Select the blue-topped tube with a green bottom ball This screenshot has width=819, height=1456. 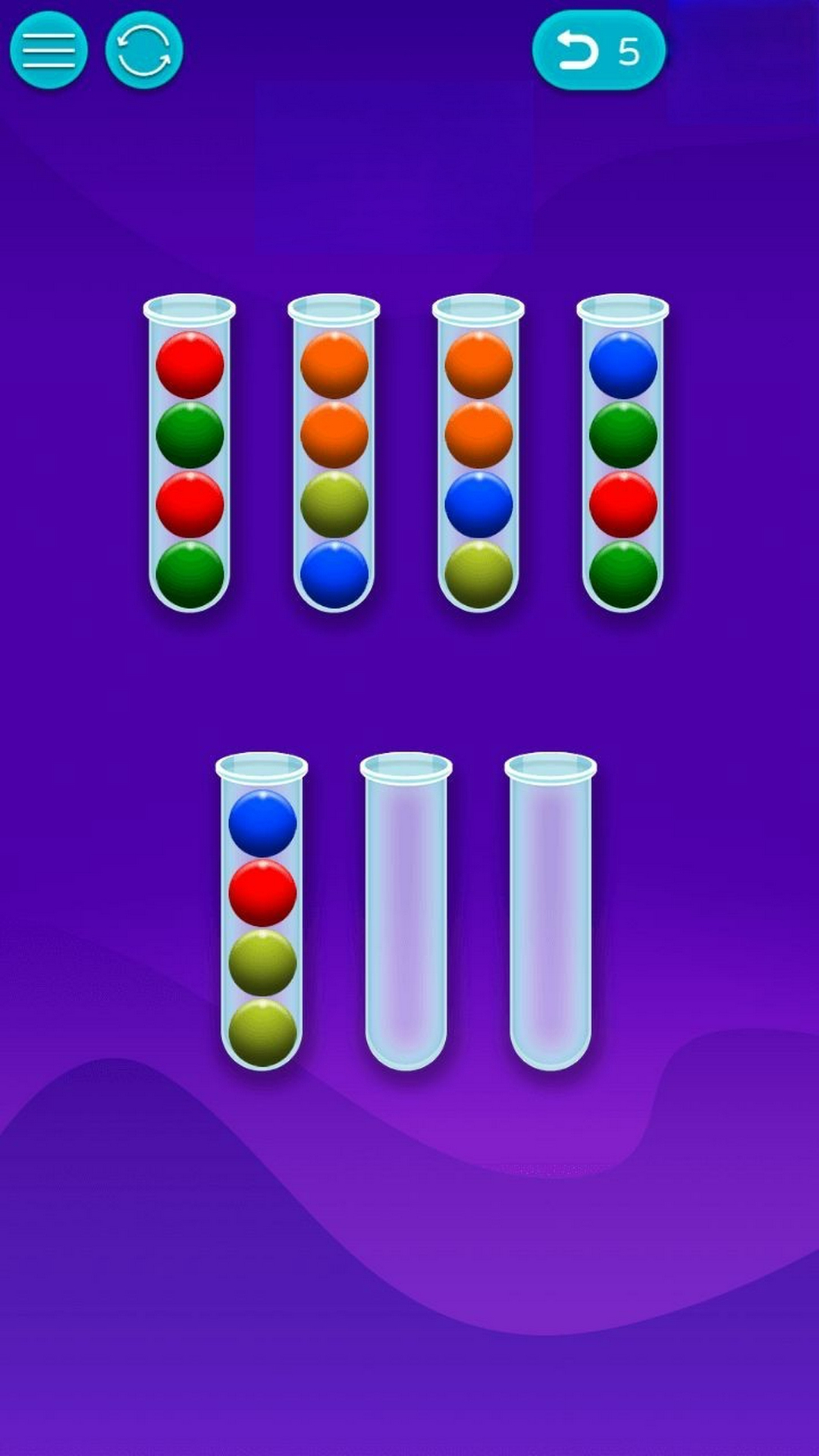[x=623, y=455]
